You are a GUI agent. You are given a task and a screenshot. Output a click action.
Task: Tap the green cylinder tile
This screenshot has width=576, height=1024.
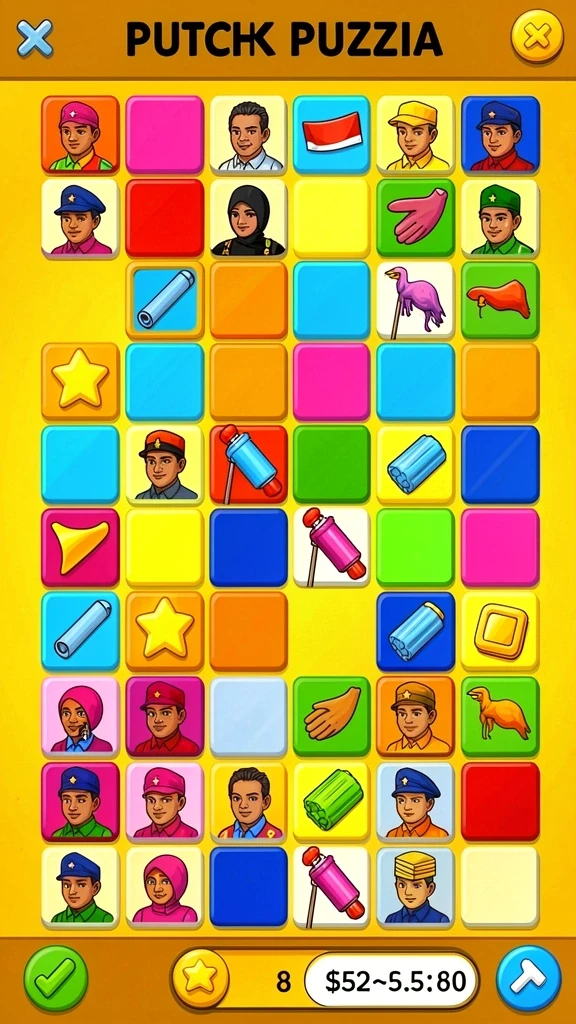pos(332,801)
